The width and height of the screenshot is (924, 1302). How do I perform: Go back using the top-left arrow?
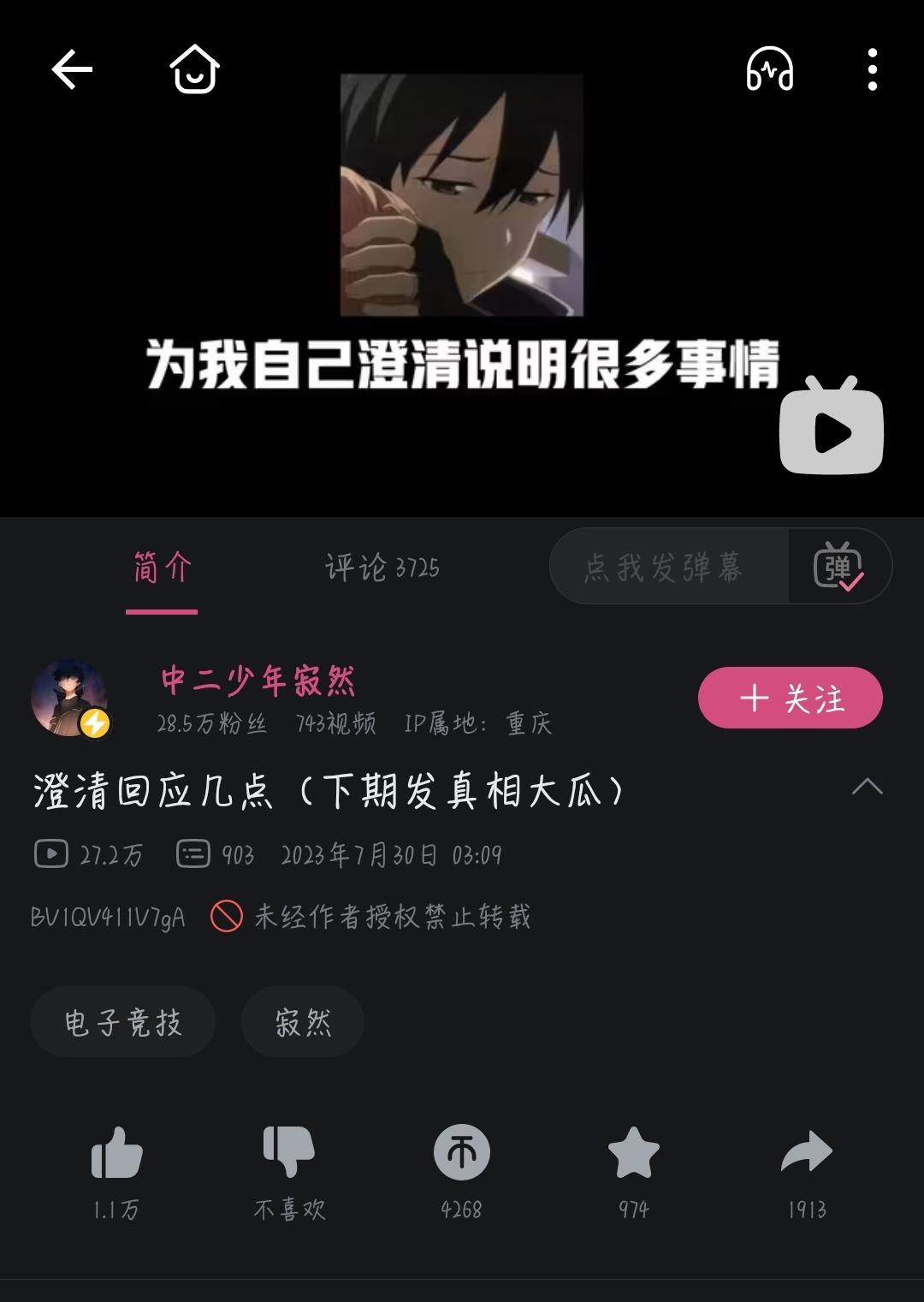(72, 69)
